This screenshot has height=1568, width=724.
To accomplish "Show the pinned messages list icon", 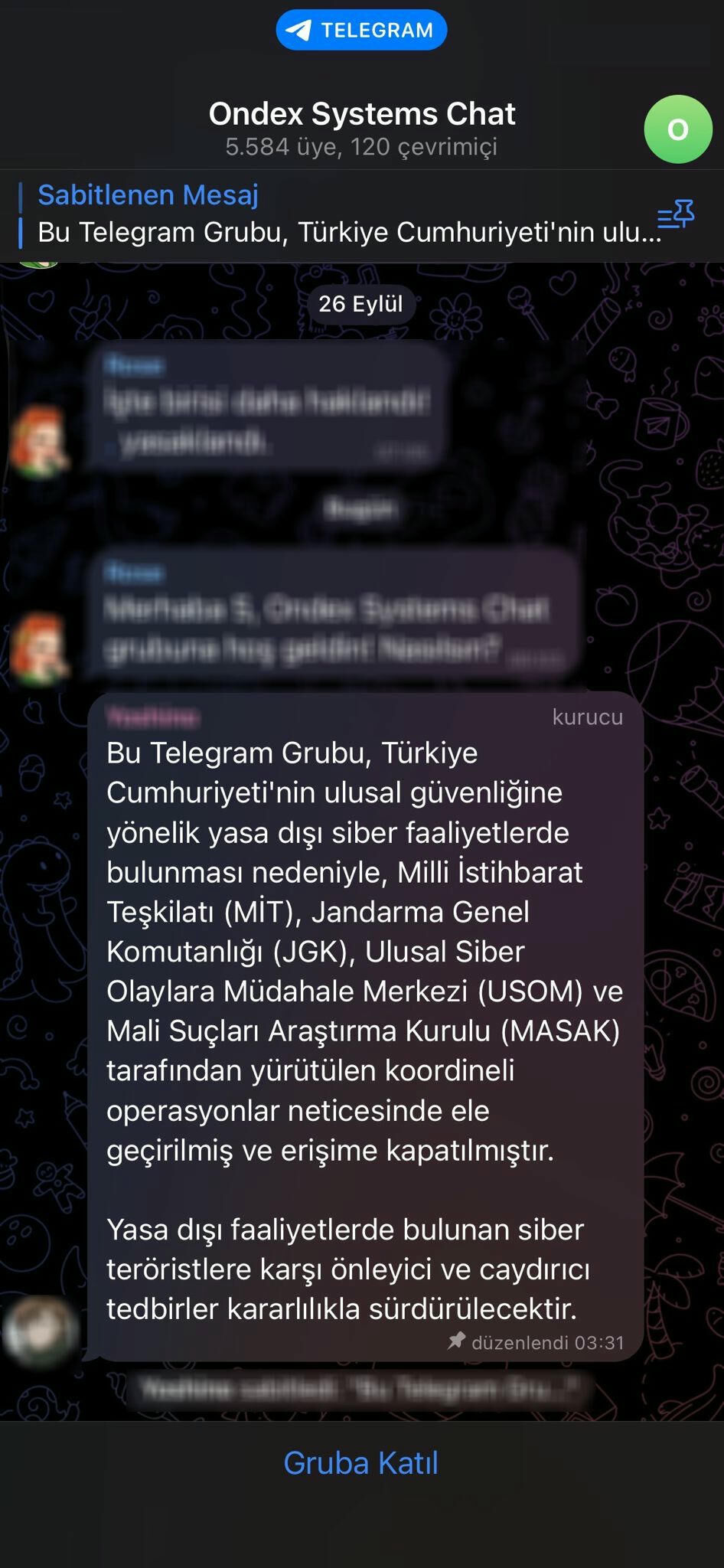I will click(676, 215).
